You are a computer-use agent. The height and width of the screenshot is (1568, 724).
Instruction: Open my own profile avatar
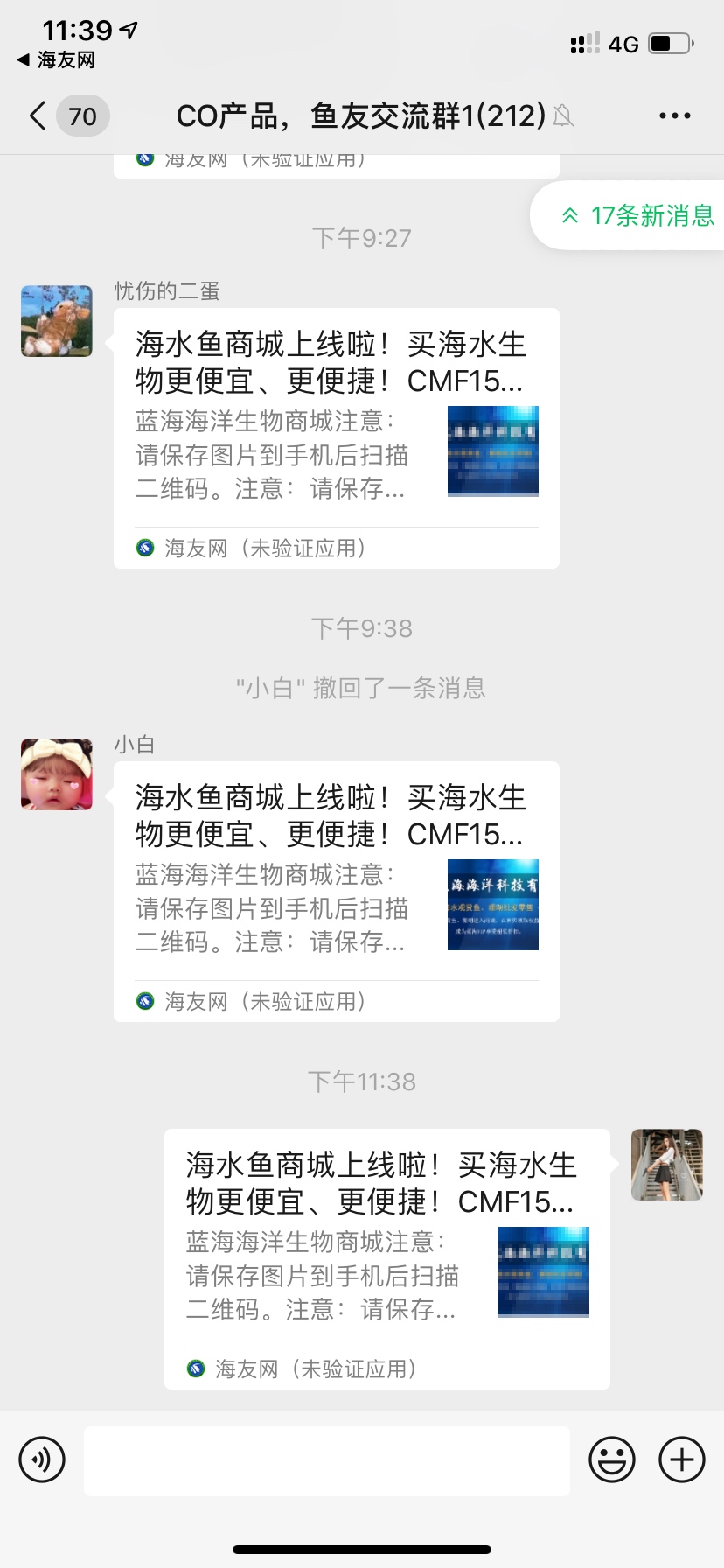click(667, 1165)
